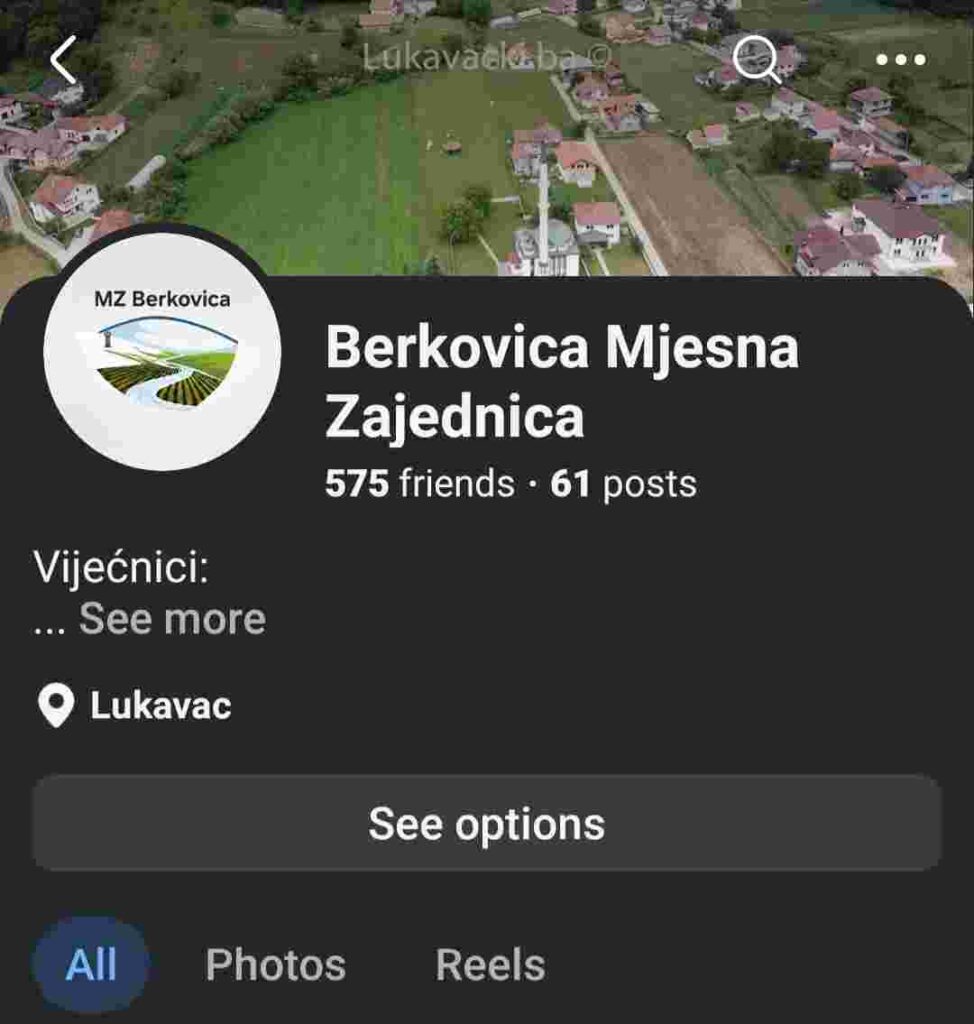Select the All tab
This screenshot has height=1024, width=974.
coord(91,965)
